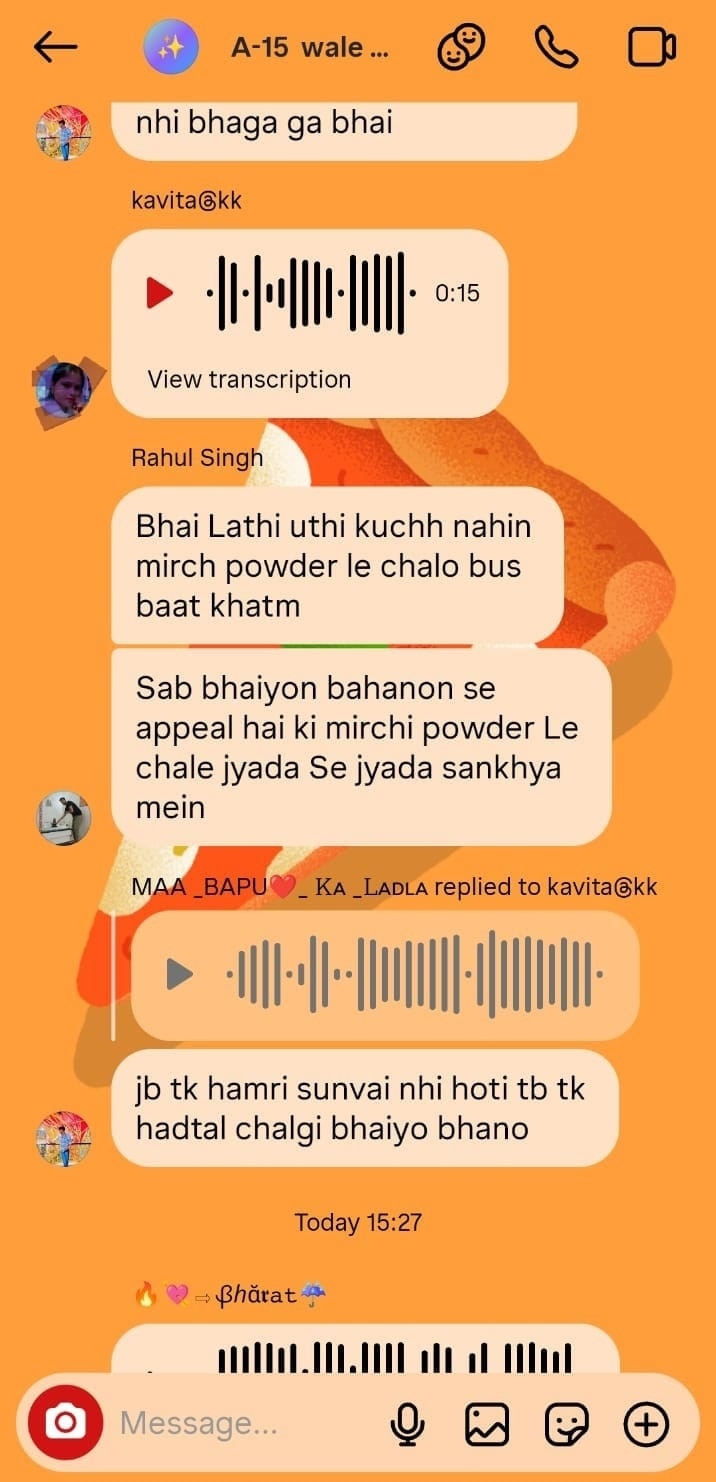This screenshot has height=1482, width=716.
Task: Start a voice call with the group
Action: pyautogui.click(x=556, y=47)
